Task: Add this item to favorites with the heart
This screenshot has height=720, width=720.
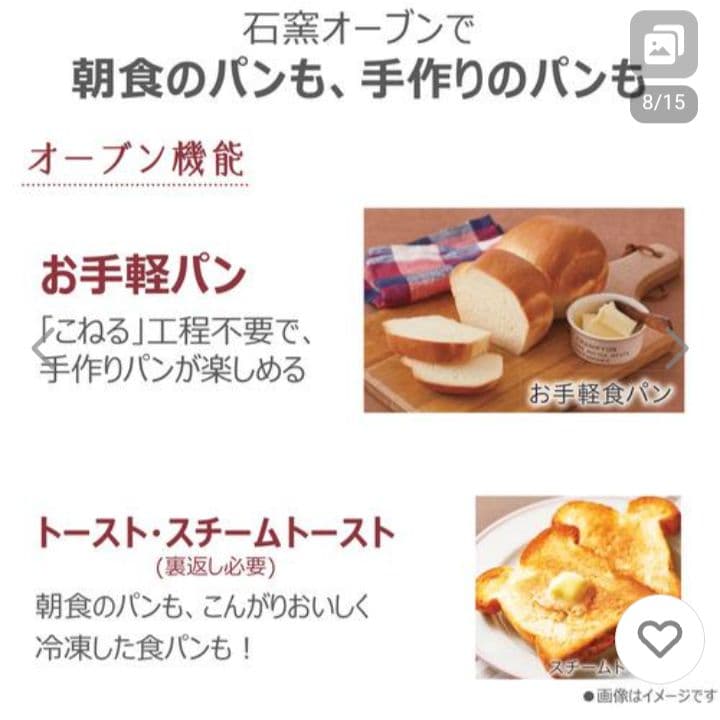Action: pyautogui.click(x=658, y=639)
